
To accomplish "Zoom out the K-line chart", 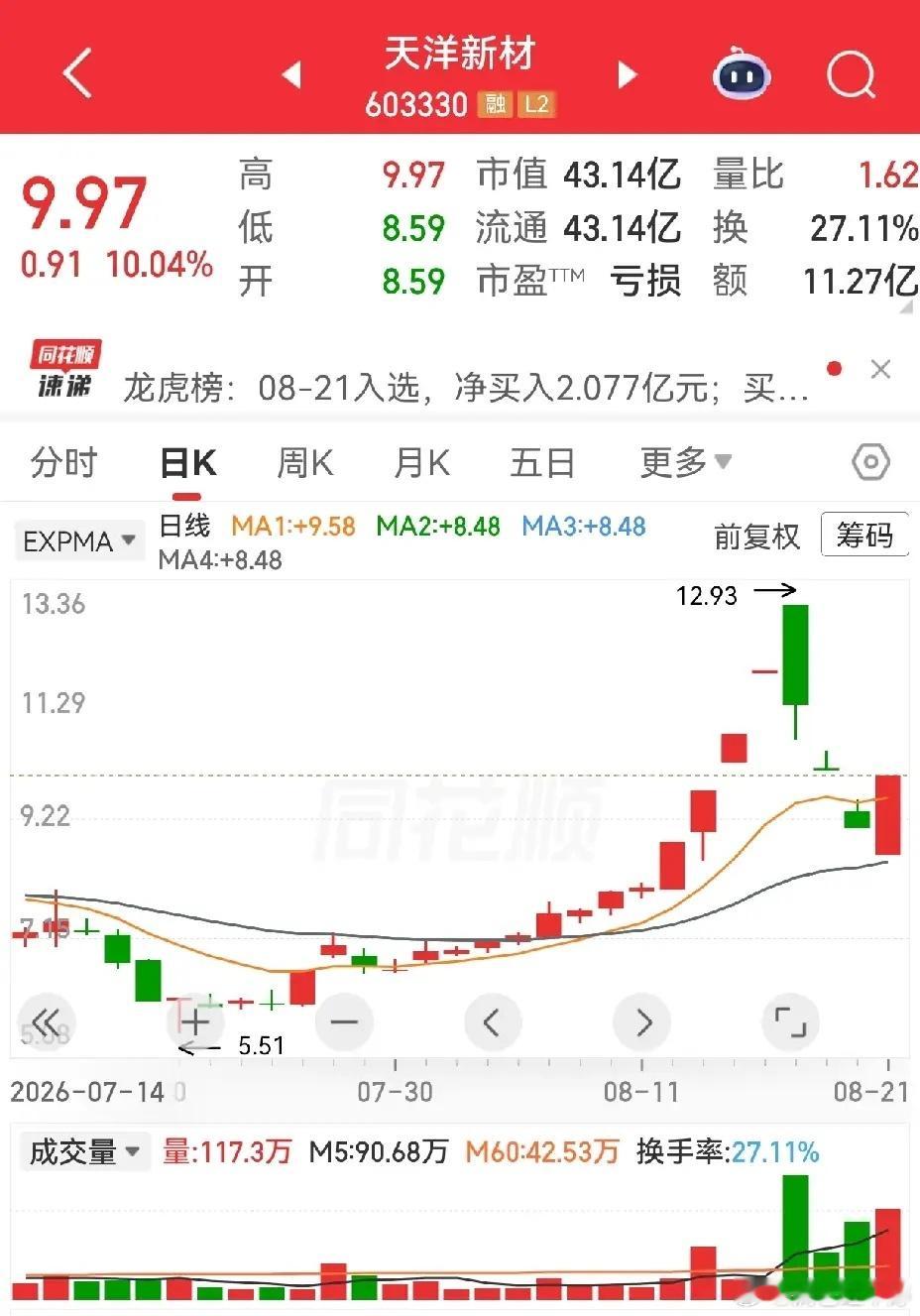I will [x=344, y=1021].
